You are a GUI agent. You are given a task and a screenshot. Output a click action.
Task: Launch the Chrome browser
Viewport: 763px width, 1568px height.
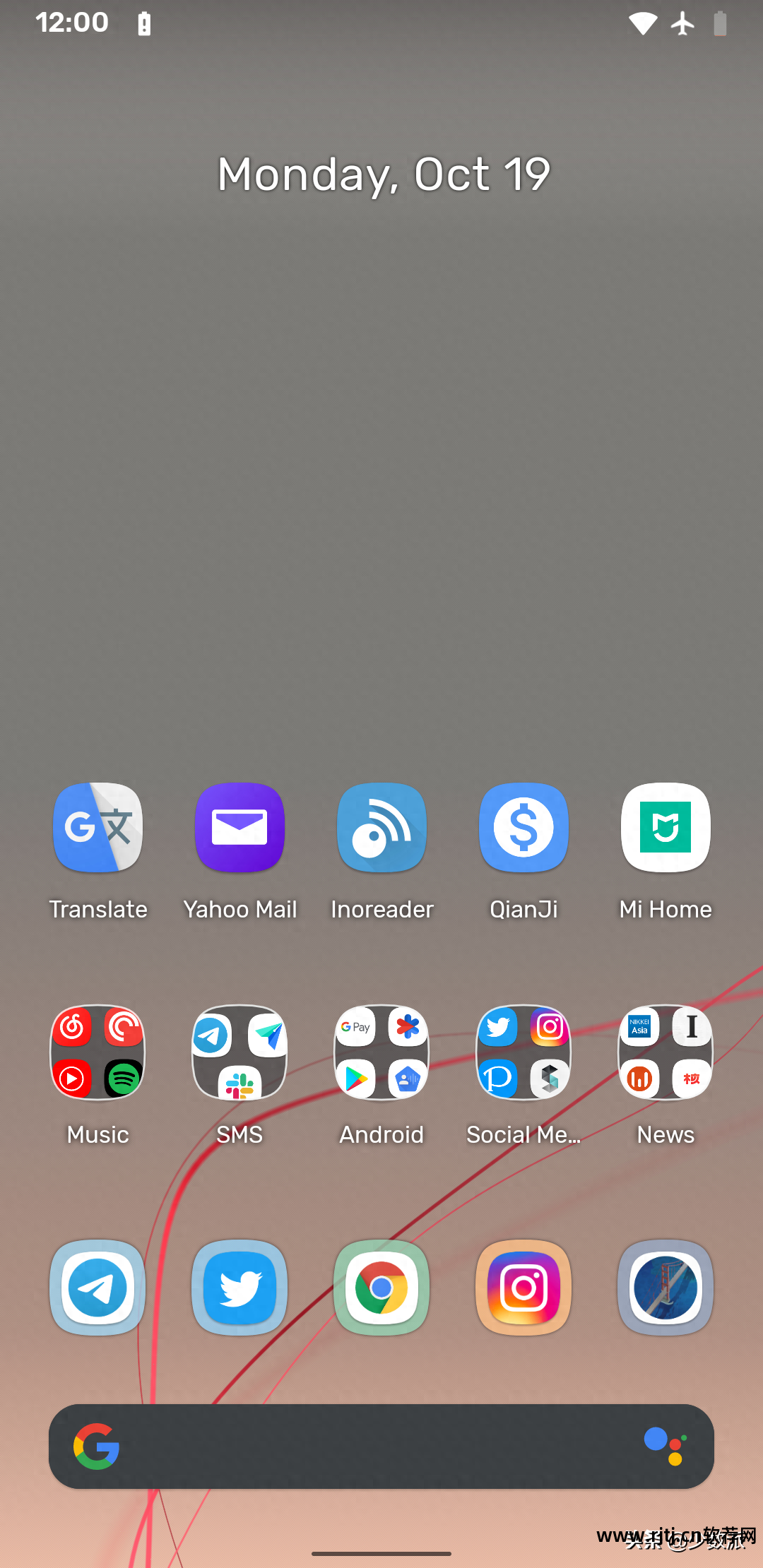382,1288
